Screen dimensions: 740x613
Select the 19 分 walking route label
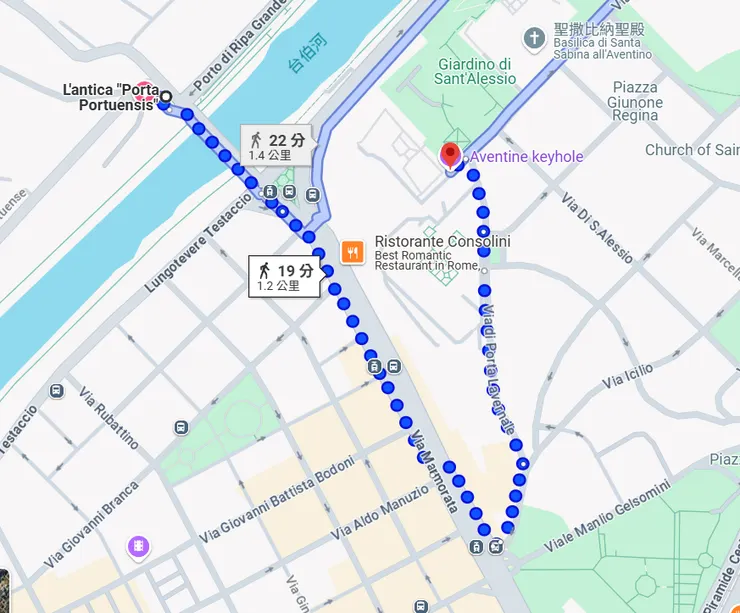click(x=285, y=276)
